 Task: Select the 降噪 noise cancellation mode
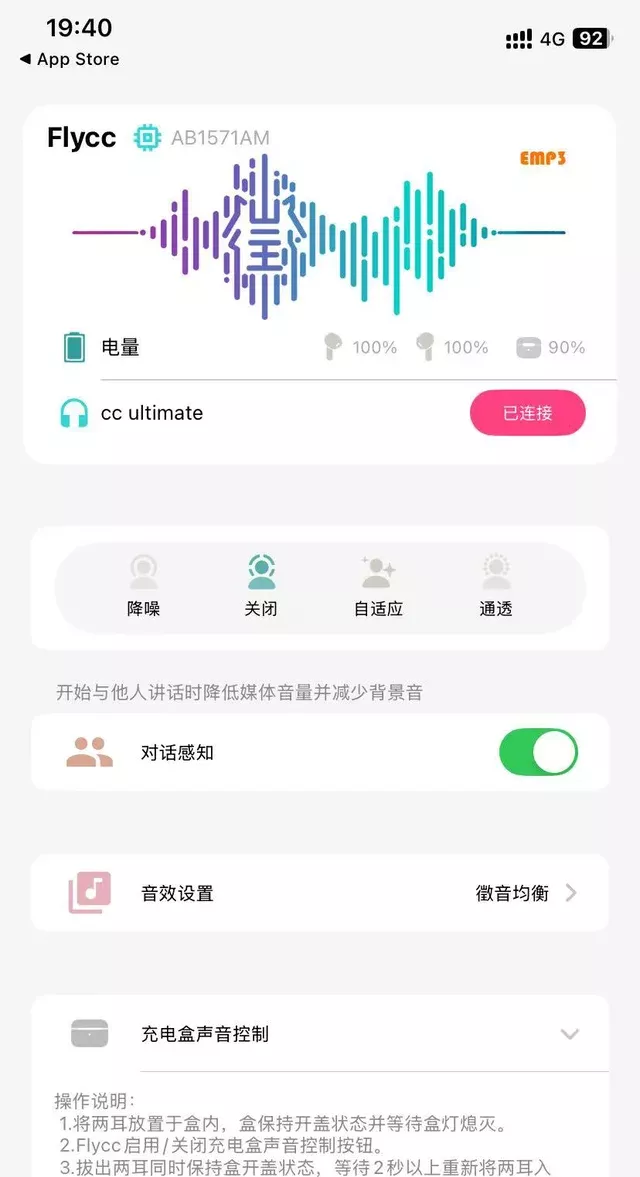(x=144, y=588)
